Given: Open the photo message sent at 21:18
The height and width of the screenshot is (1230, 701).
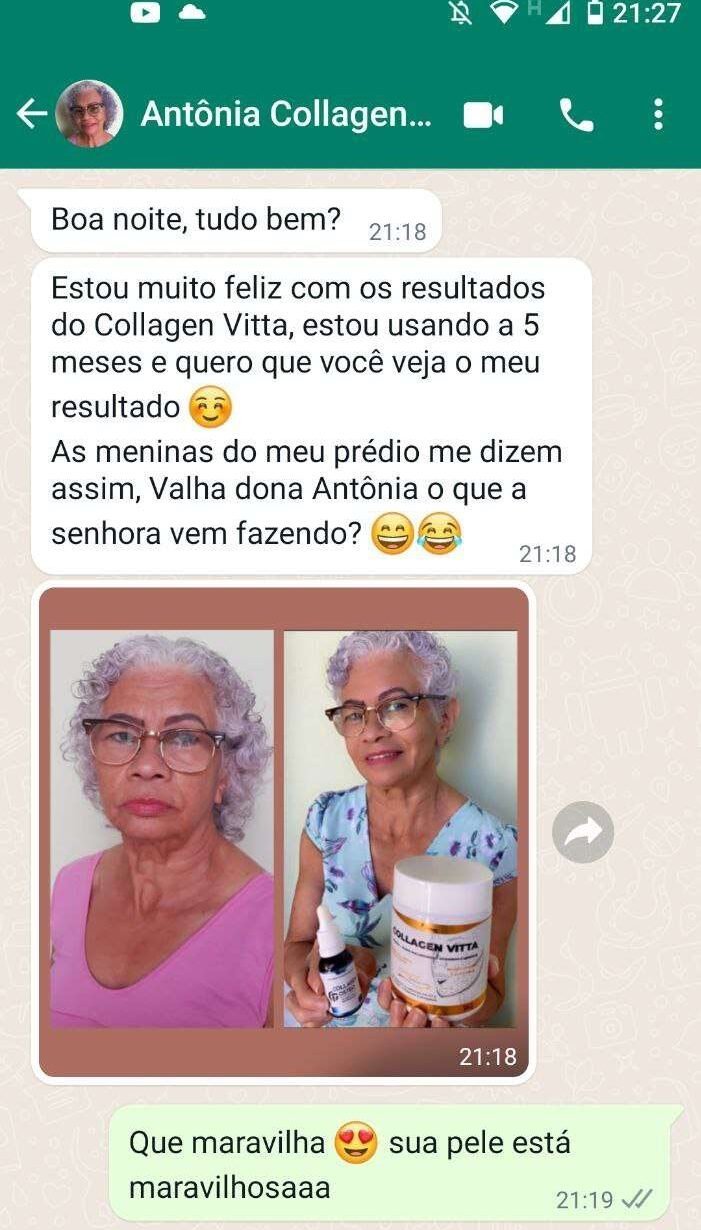Looking at the screenshot, I should [284, 831].
